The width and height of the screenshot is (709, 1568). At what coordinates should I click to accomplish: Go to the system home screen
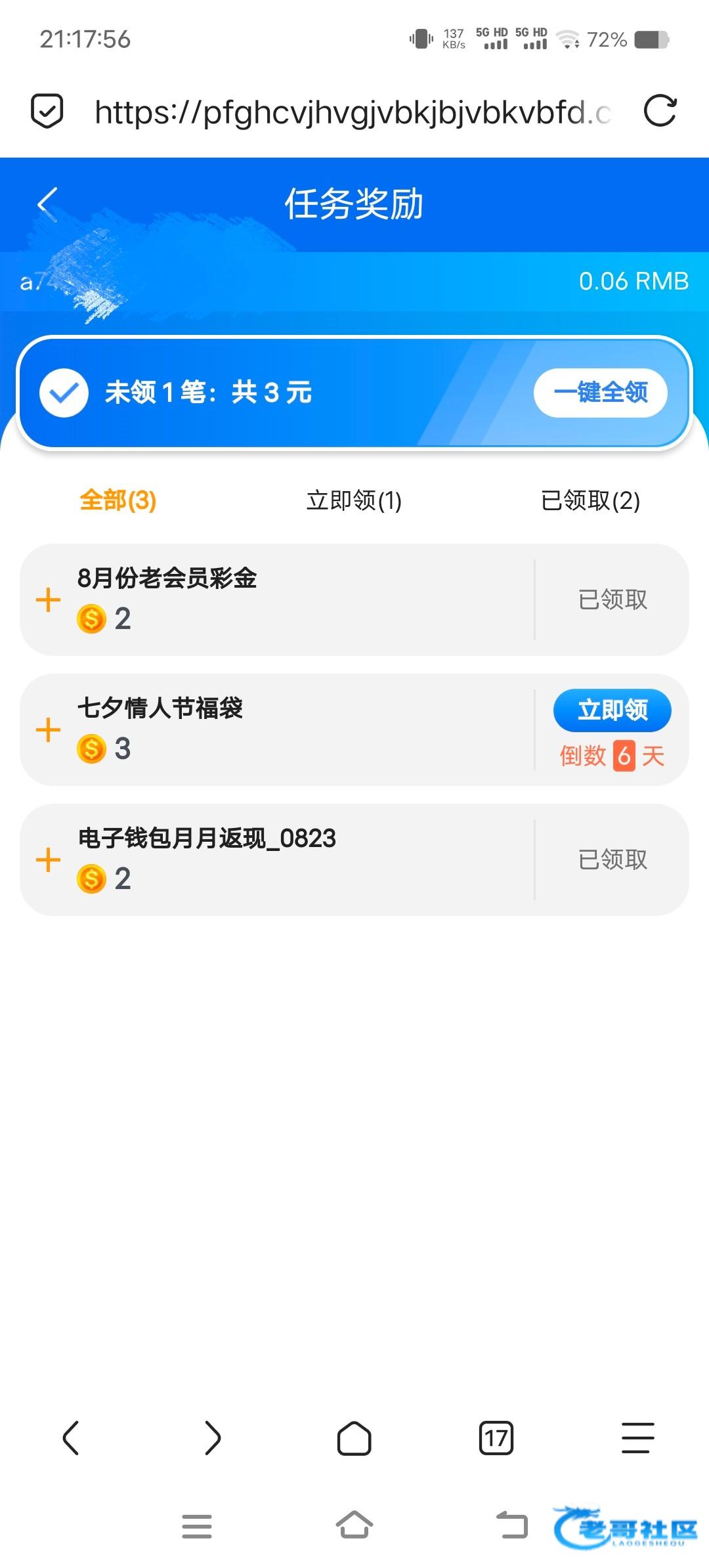pos(354,1524)
